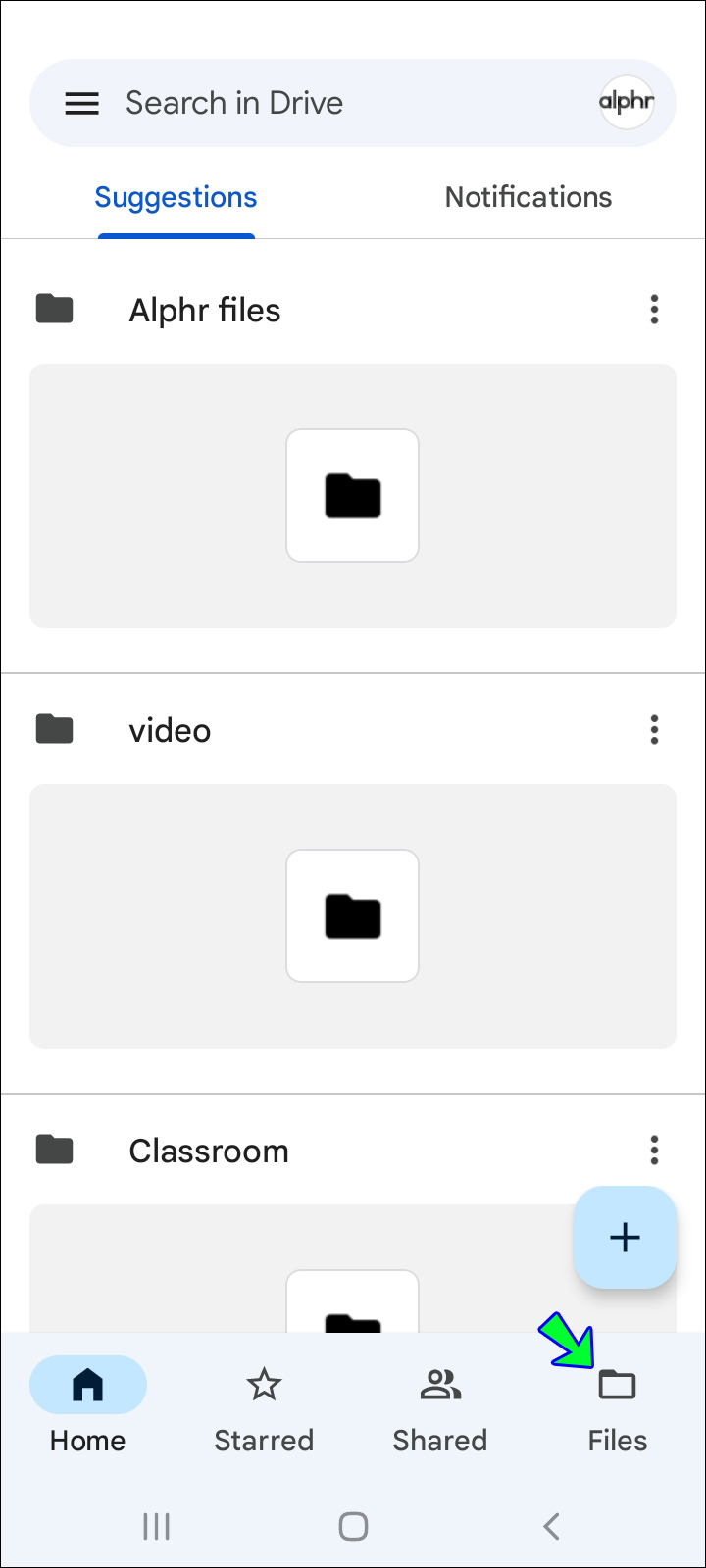The image size is (706, 1568).
Task: Tap the system back button
Action: click(x=551, y=1526)
